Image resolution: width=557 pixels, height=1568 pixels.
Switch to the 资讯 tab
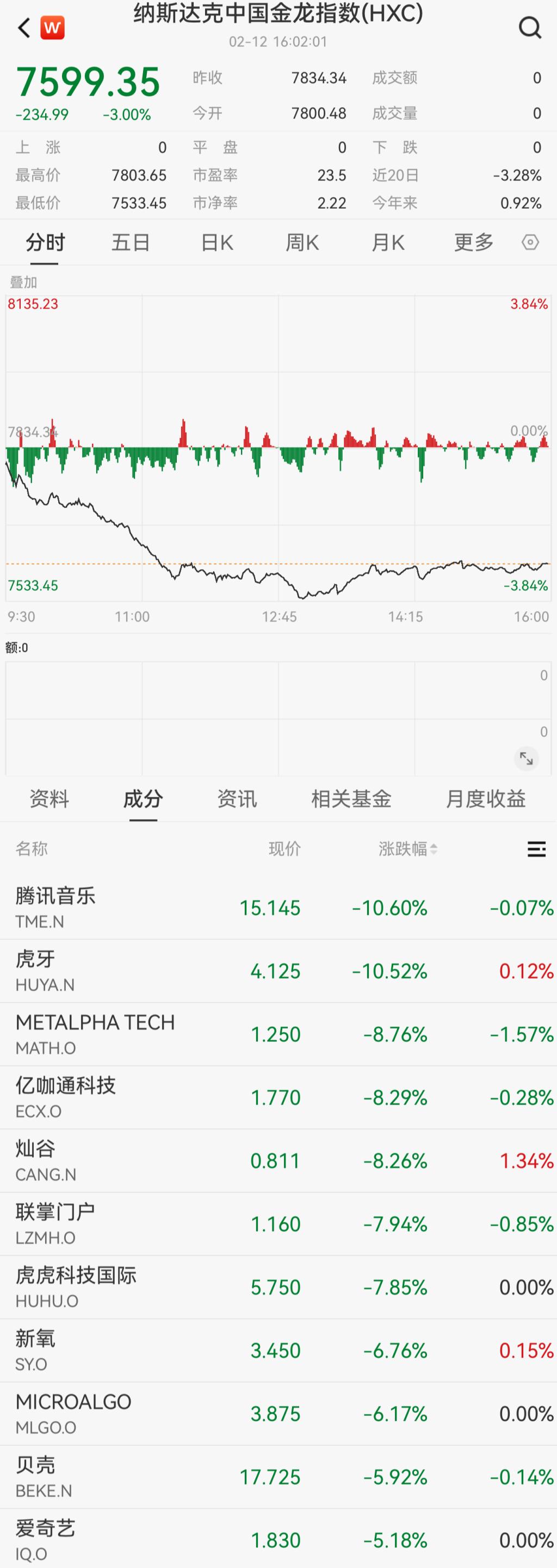(x=237, y=798)
